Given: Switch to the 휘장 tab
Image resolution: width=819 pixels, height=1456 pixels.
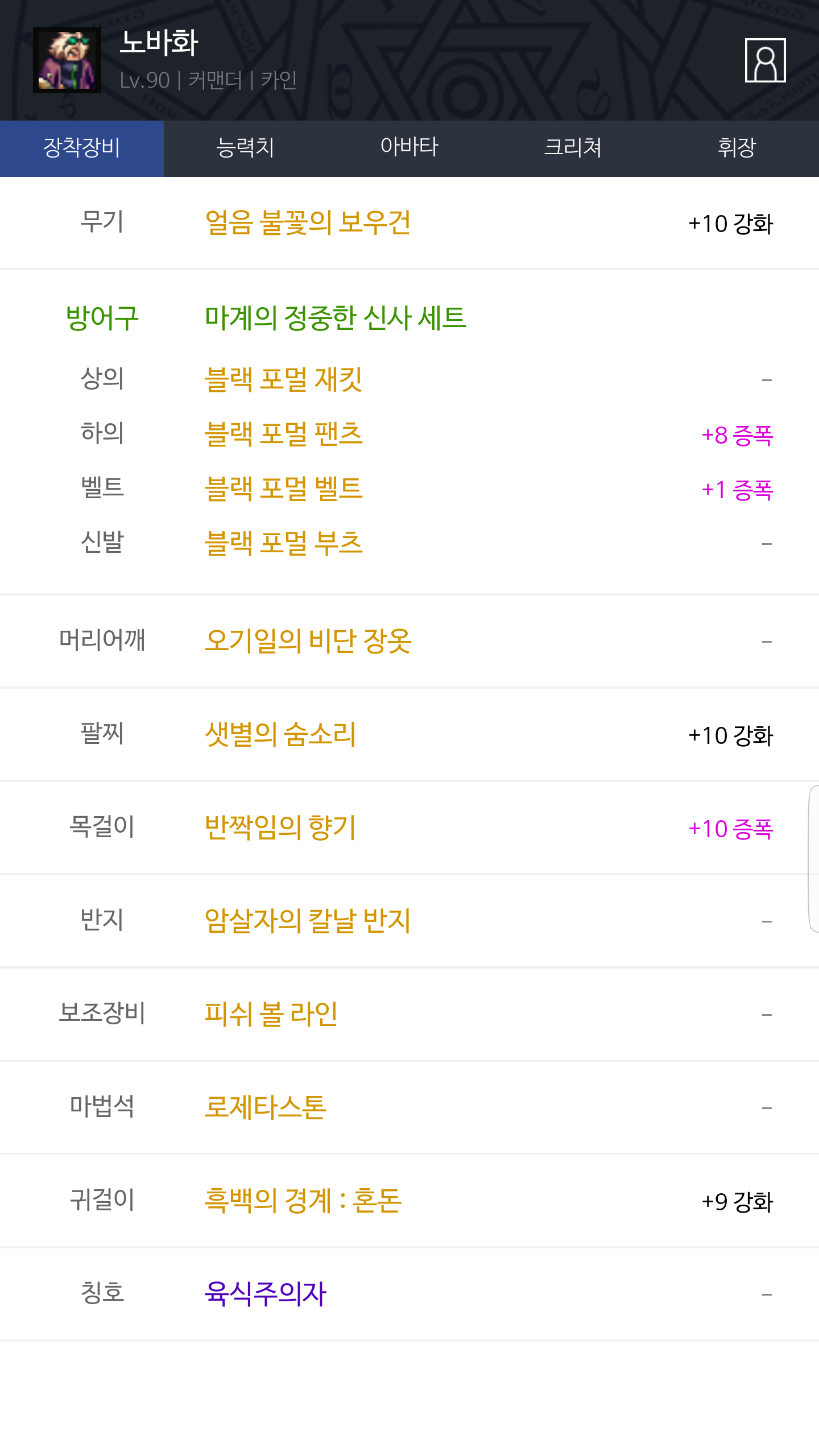Looking at the screenshot, I should tap(737, 148).
